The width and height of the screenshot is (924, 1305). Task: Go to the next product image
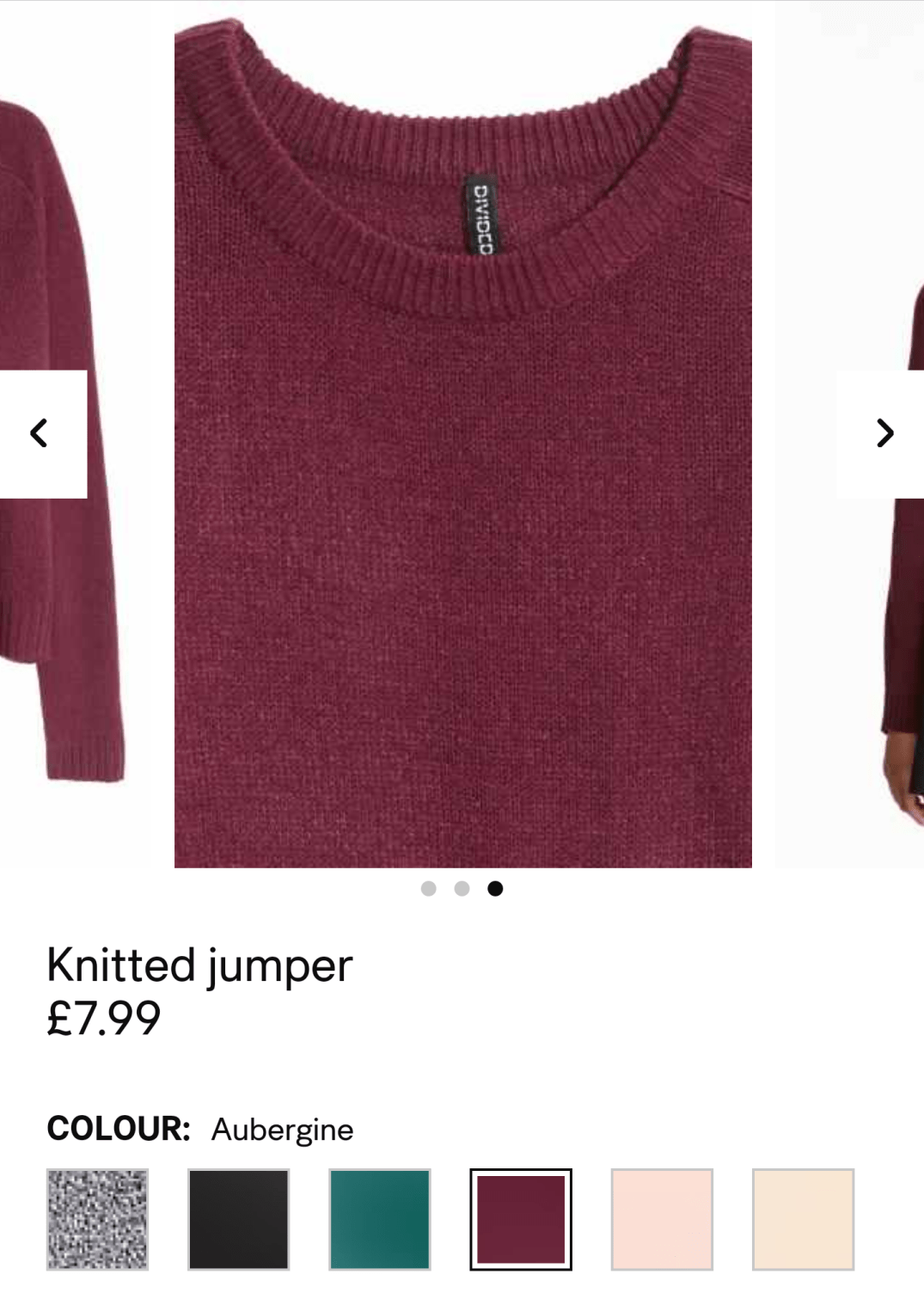point(884,433)
